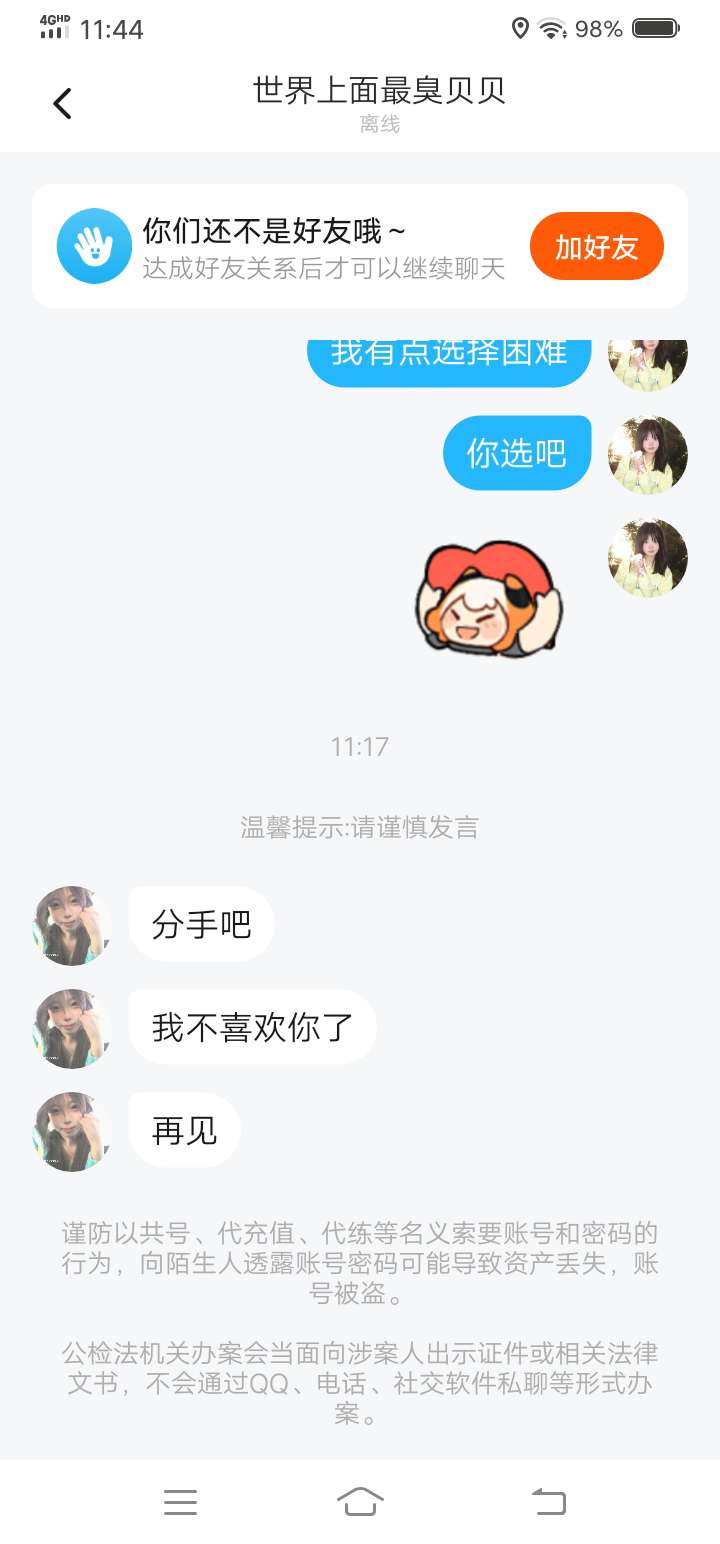The image size is (720, 1544).
Task: Open recent apps from the navigation bar
Action: (180, 1501)
